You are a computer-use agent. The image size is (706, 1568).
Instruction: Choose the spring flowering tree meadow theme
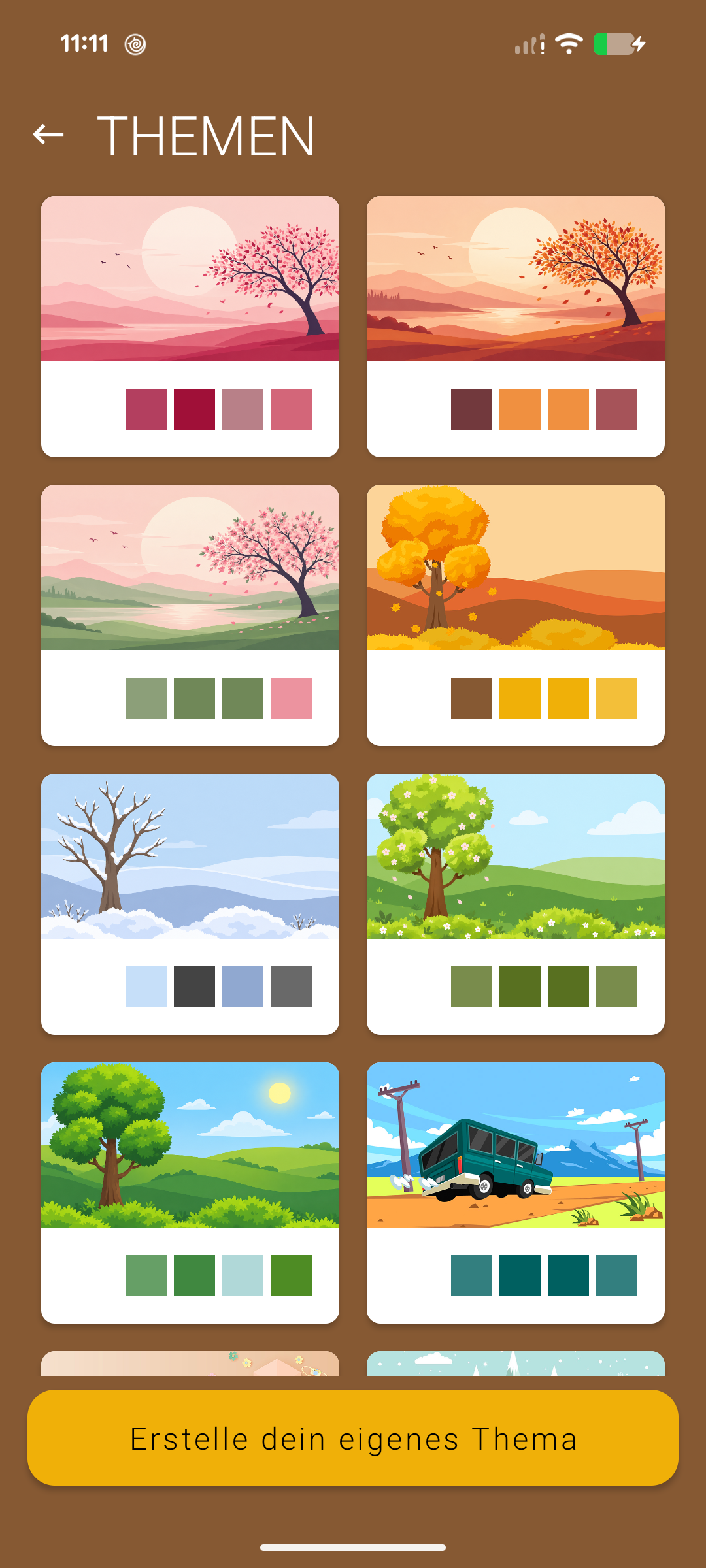[x=516, y=904]
